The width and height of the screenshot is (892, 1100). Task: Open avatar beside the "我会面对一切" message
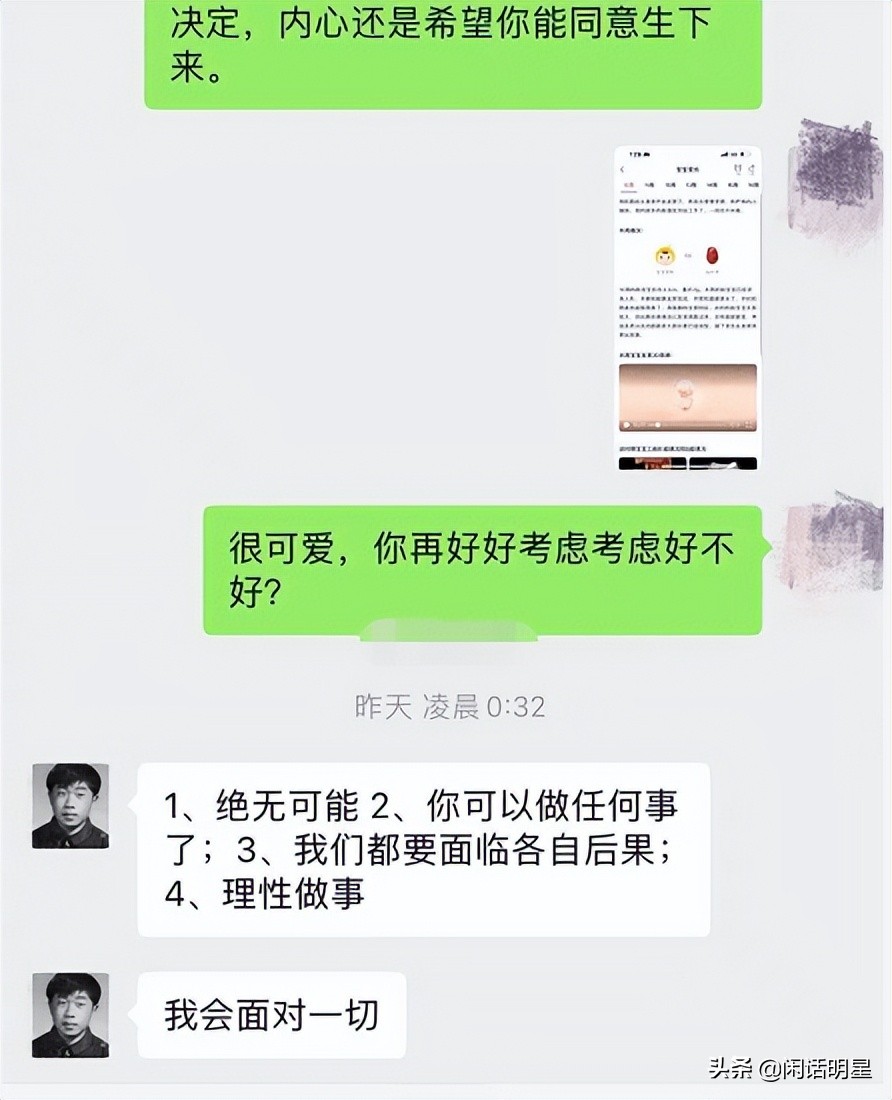click(x=70, y=1014)
